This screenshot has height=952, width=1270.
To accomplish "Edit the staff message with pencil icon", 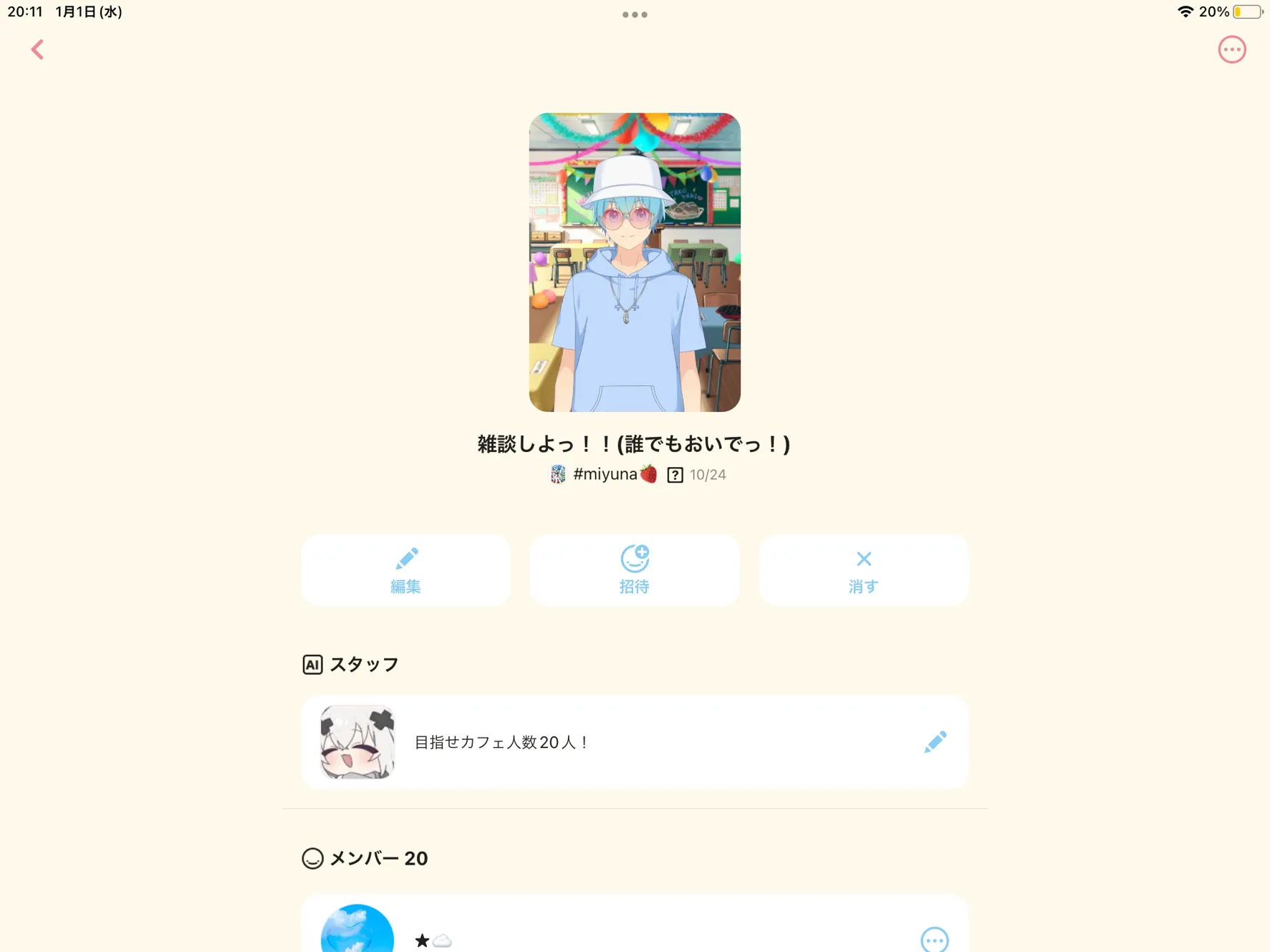I will [935, 742].
